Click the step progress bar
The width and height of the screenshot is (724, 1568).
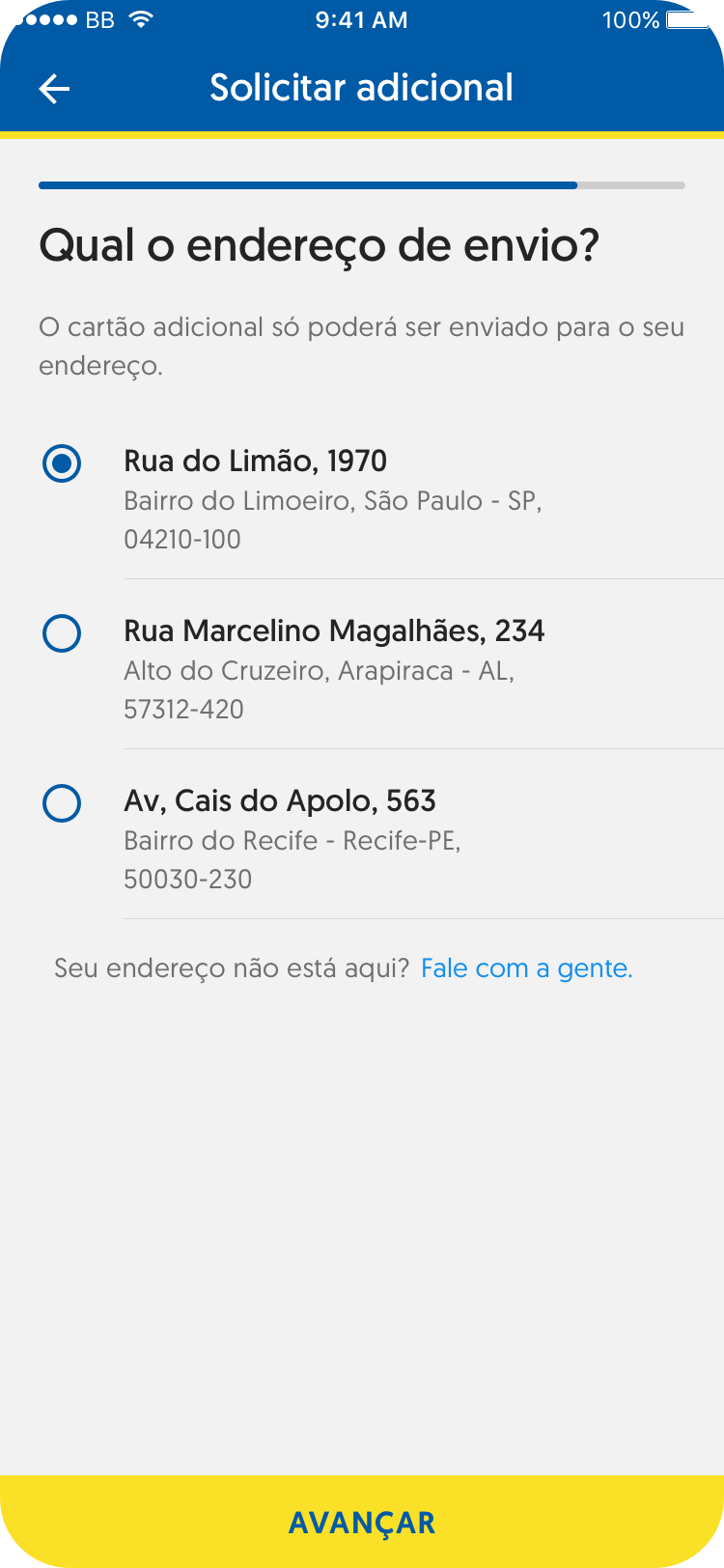[362, 185]
